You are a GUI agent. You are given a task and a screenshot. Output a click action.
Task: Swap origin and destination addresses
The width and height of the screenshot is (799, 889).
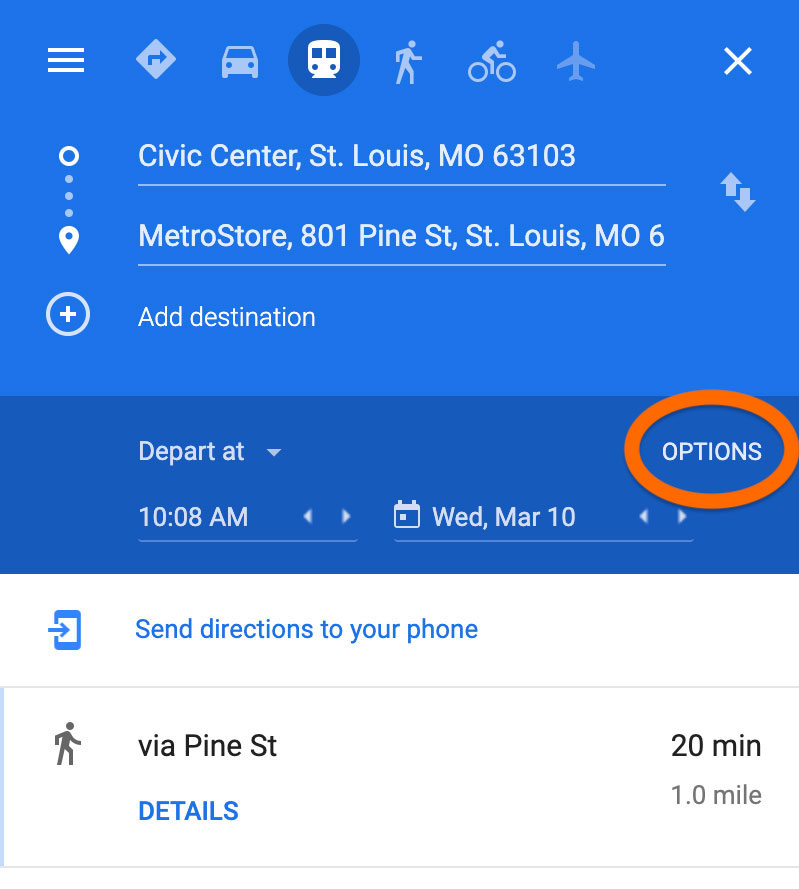738,192
